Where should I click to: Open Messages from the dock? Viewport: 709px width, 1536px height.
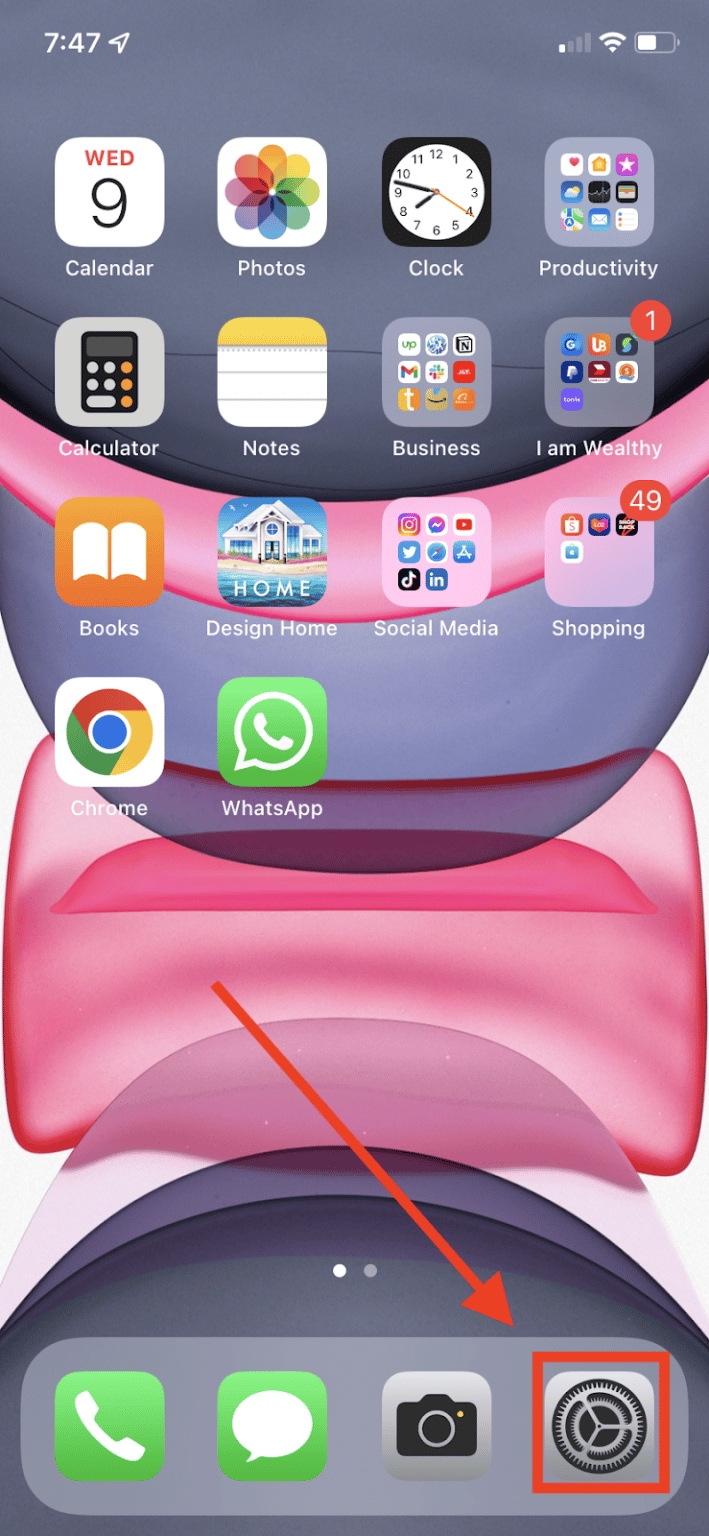272,1426
